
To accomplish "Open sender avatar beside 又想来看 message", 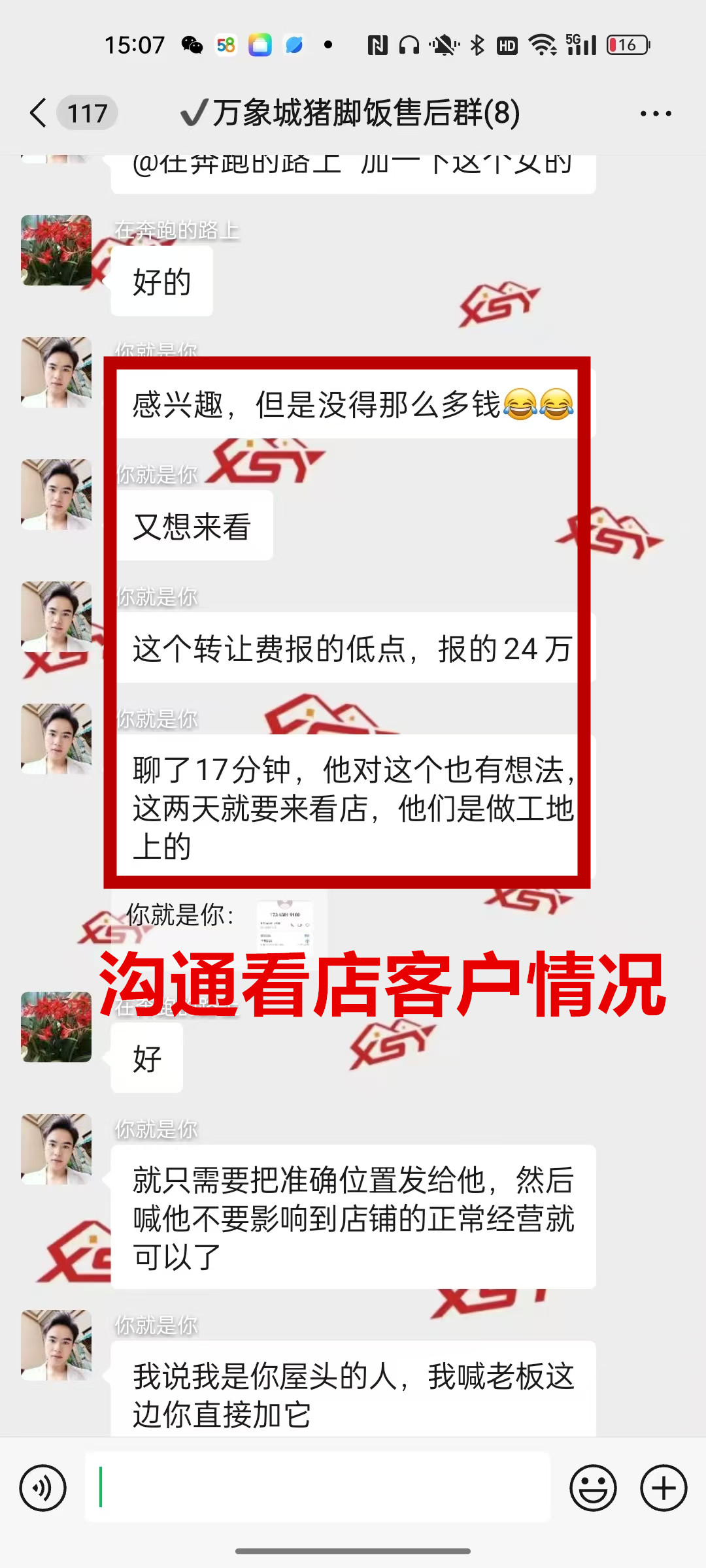I will (x=56, y=495).
